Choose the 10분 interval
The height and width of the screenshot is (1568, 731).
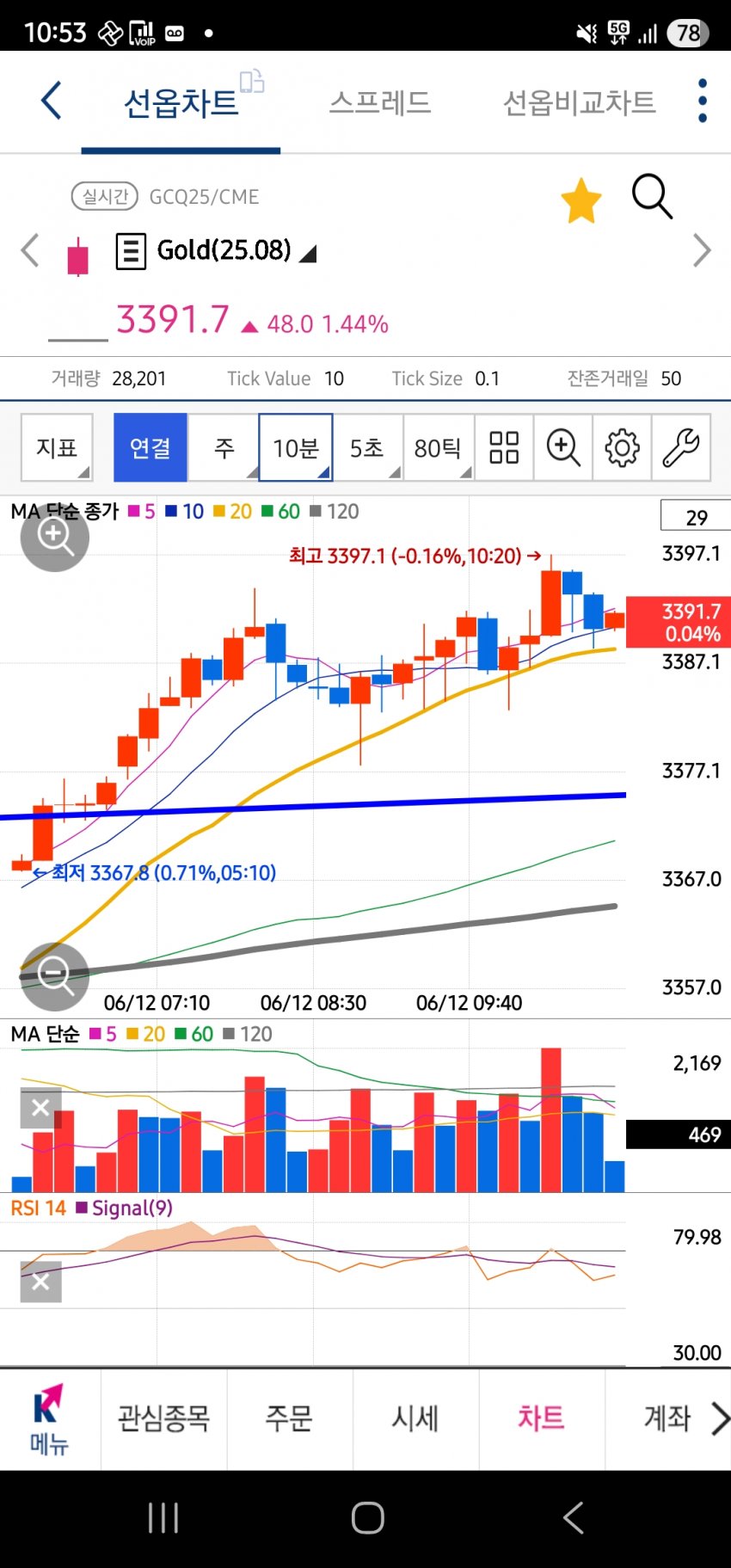click(296, 447)
